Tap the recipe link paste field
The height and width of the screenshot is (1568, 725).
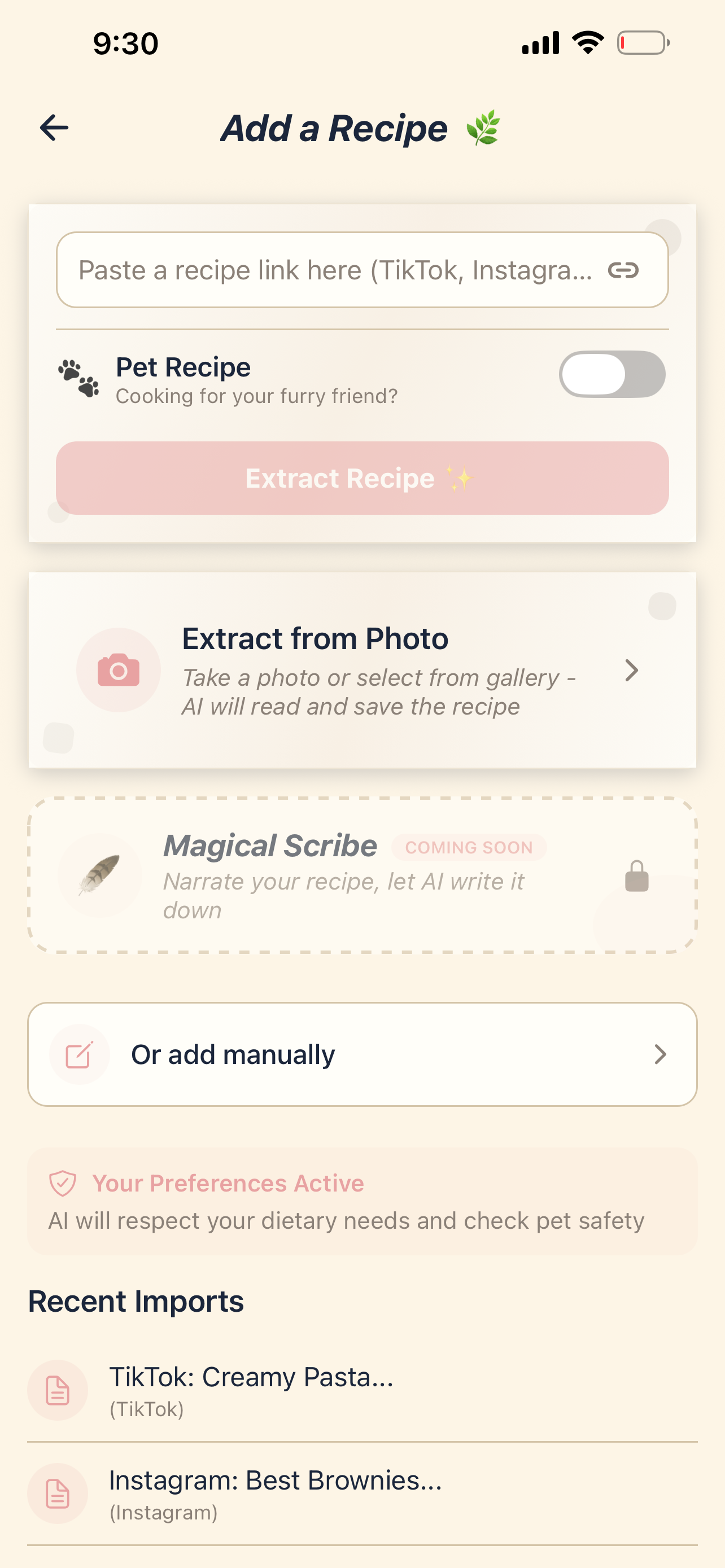[x=335, y=270]
